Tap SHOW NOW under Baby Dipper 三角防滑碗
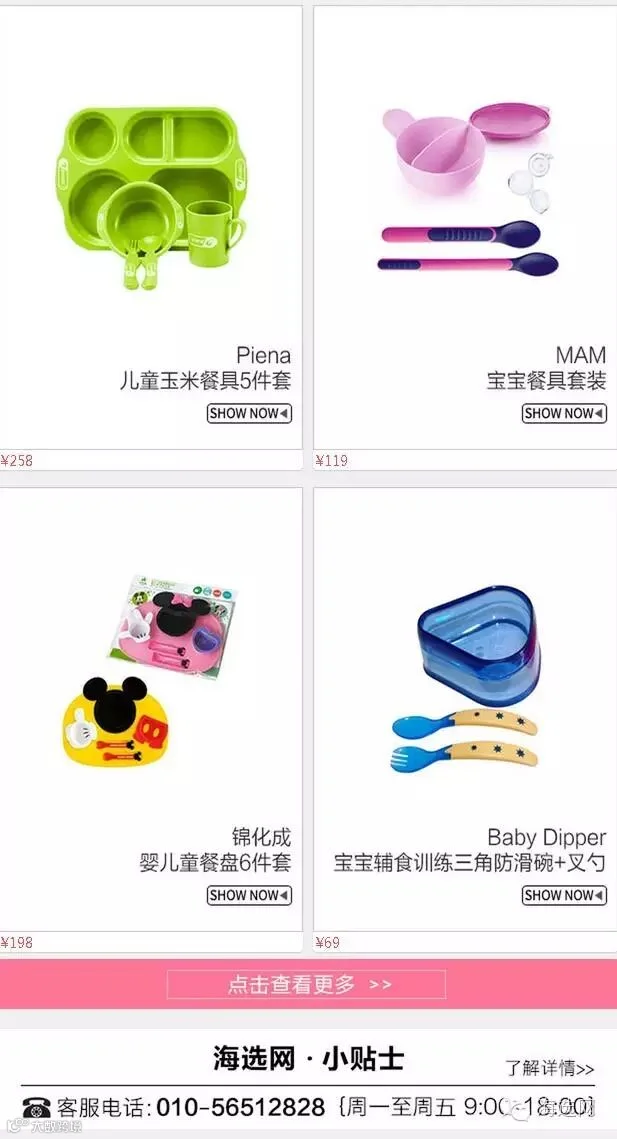Screen dimensions: 617x1139 564,895
